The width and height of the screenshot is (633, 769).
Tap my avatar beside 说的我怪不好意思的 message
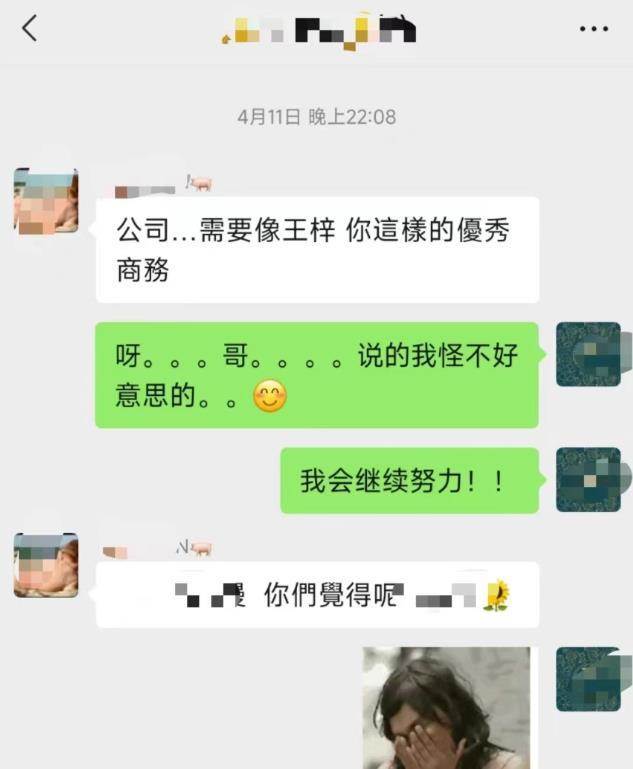coord(588,354)
